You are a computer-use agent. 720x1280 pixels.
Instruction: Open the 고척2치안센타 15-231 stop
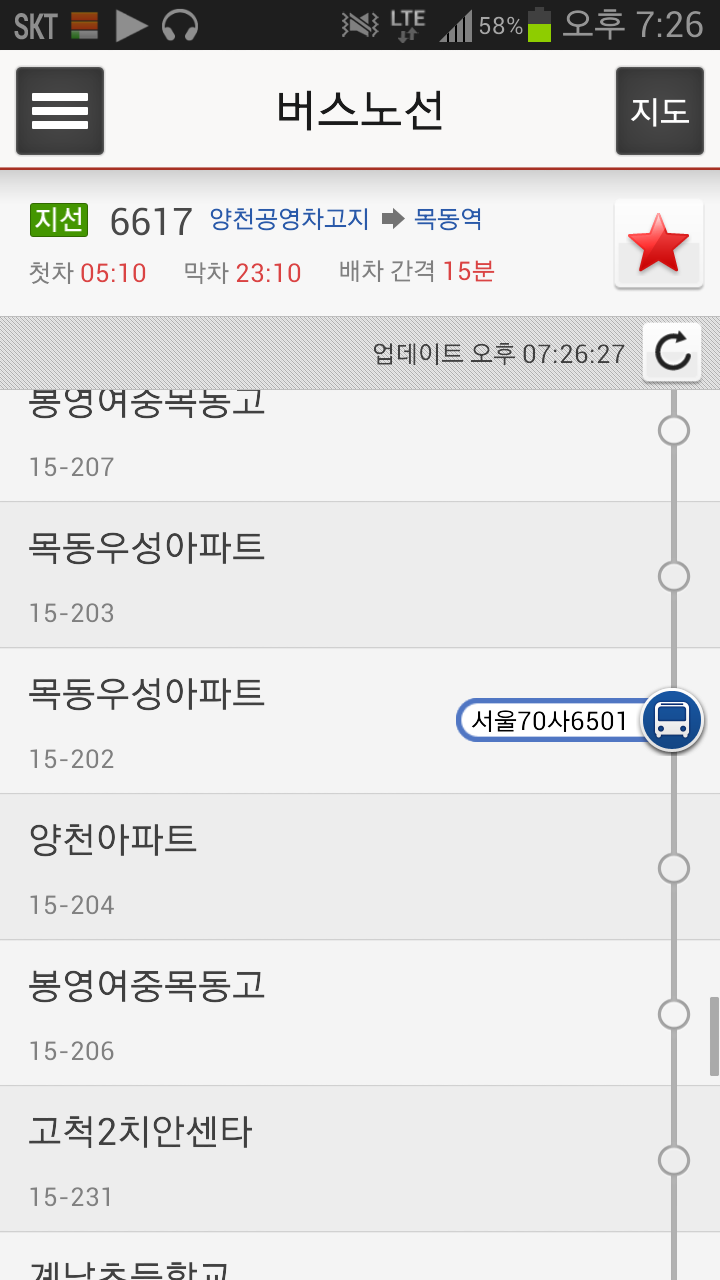click(360, 1159)
